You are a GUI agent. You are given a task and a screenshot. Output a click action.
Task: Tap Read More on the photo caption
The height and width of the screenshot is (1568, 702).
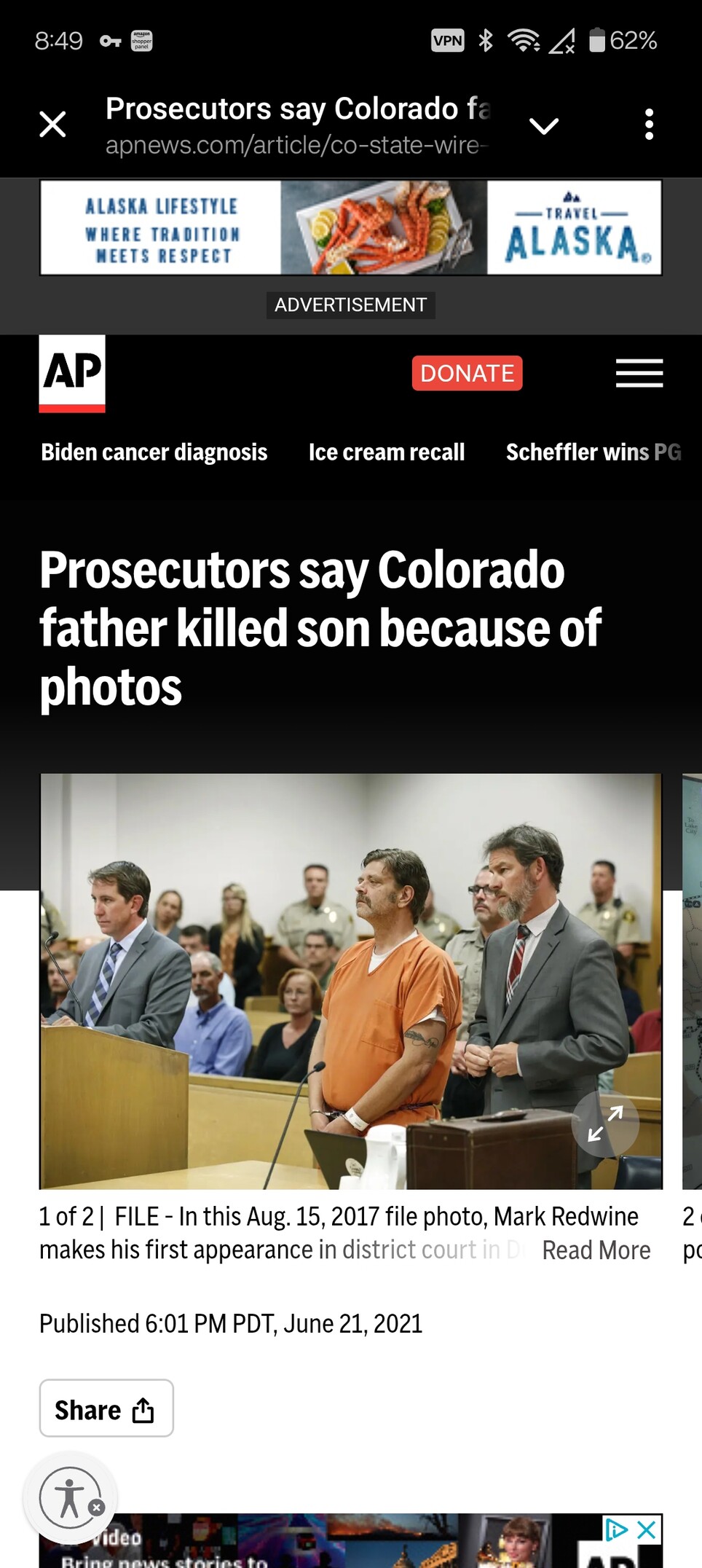coord(596,1250)
